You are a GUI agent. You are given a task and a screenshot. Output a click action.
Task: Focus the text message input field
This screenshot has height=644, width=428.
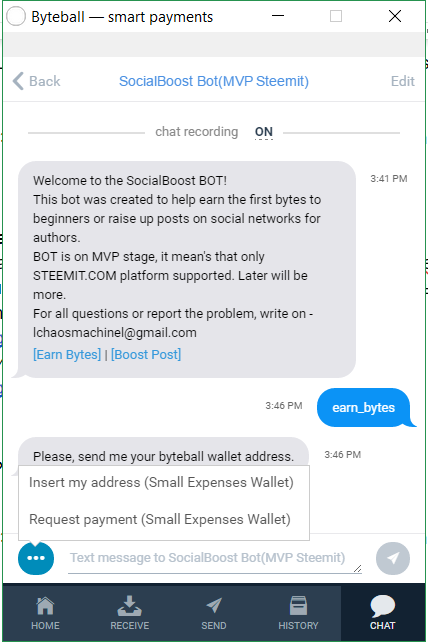click(x=214, y=558)
